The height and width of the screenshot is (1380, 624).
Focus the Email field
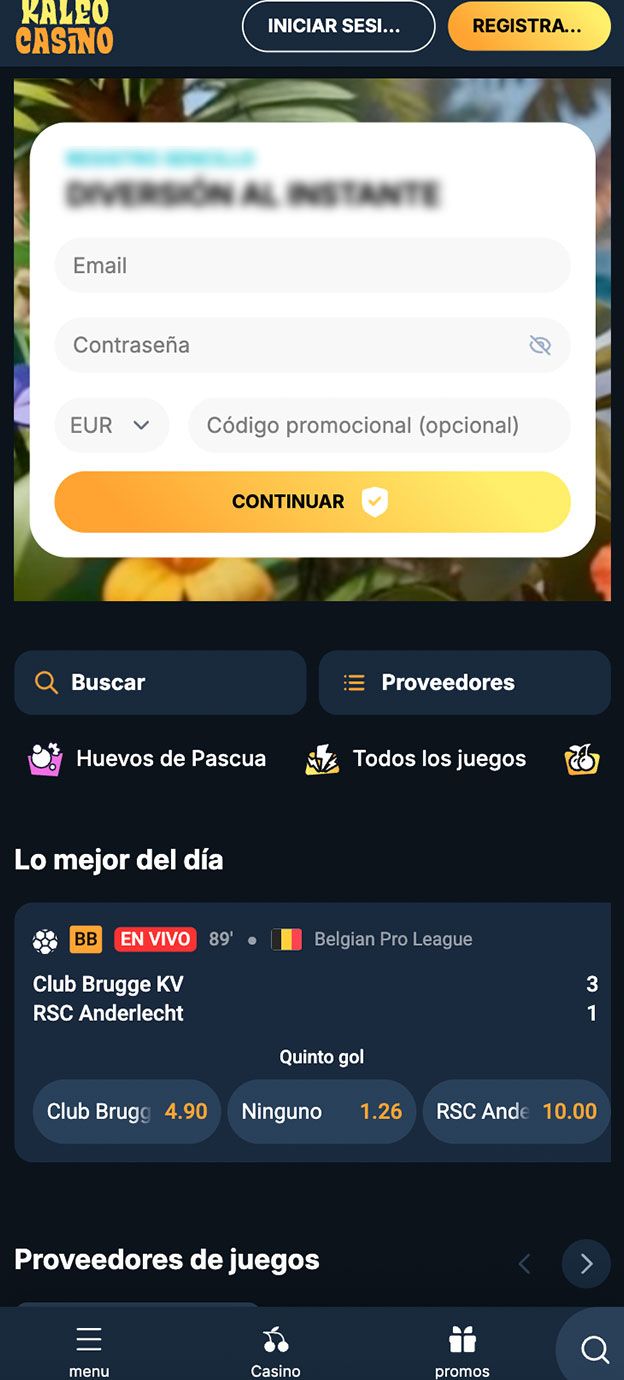click(312, 265)
